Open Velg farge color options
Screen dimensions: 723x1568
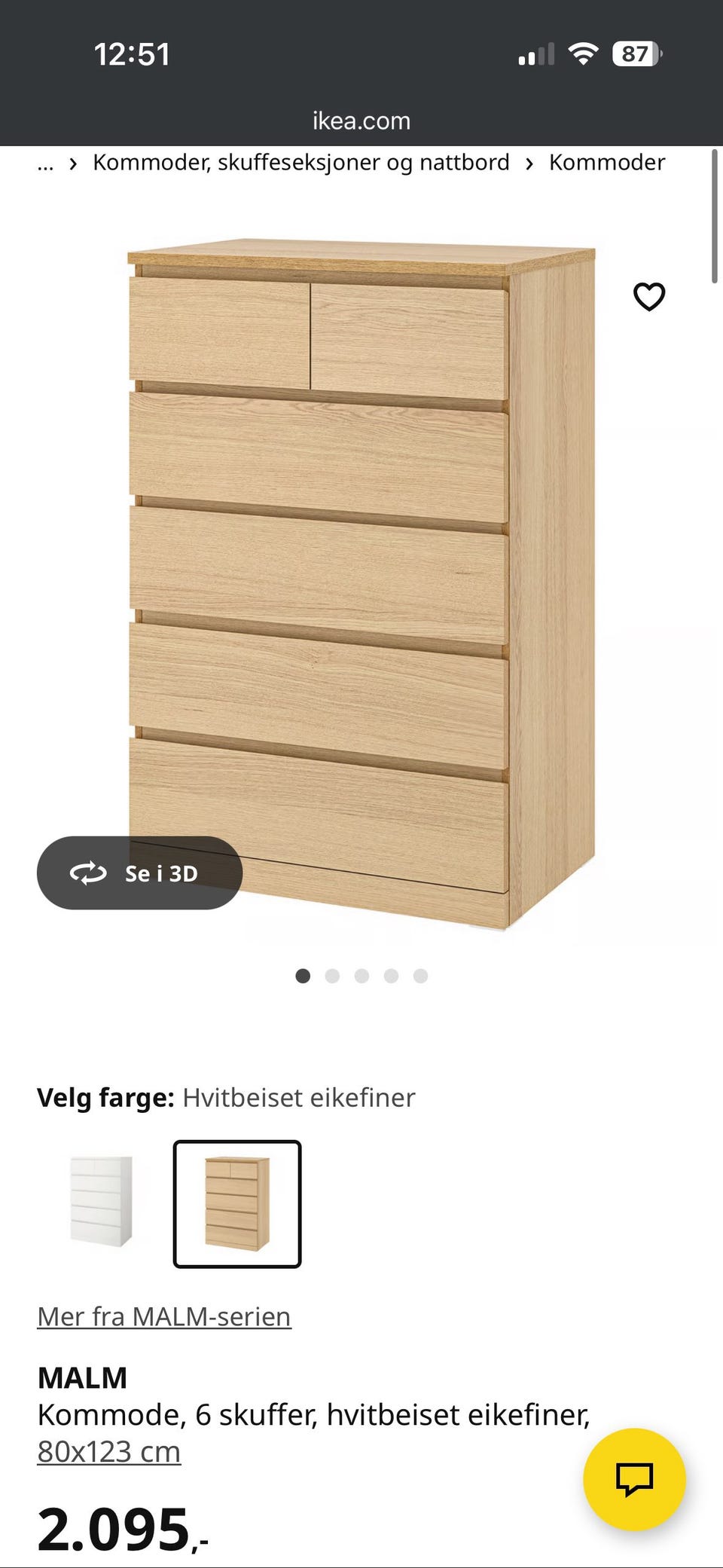pos(105,1098)
